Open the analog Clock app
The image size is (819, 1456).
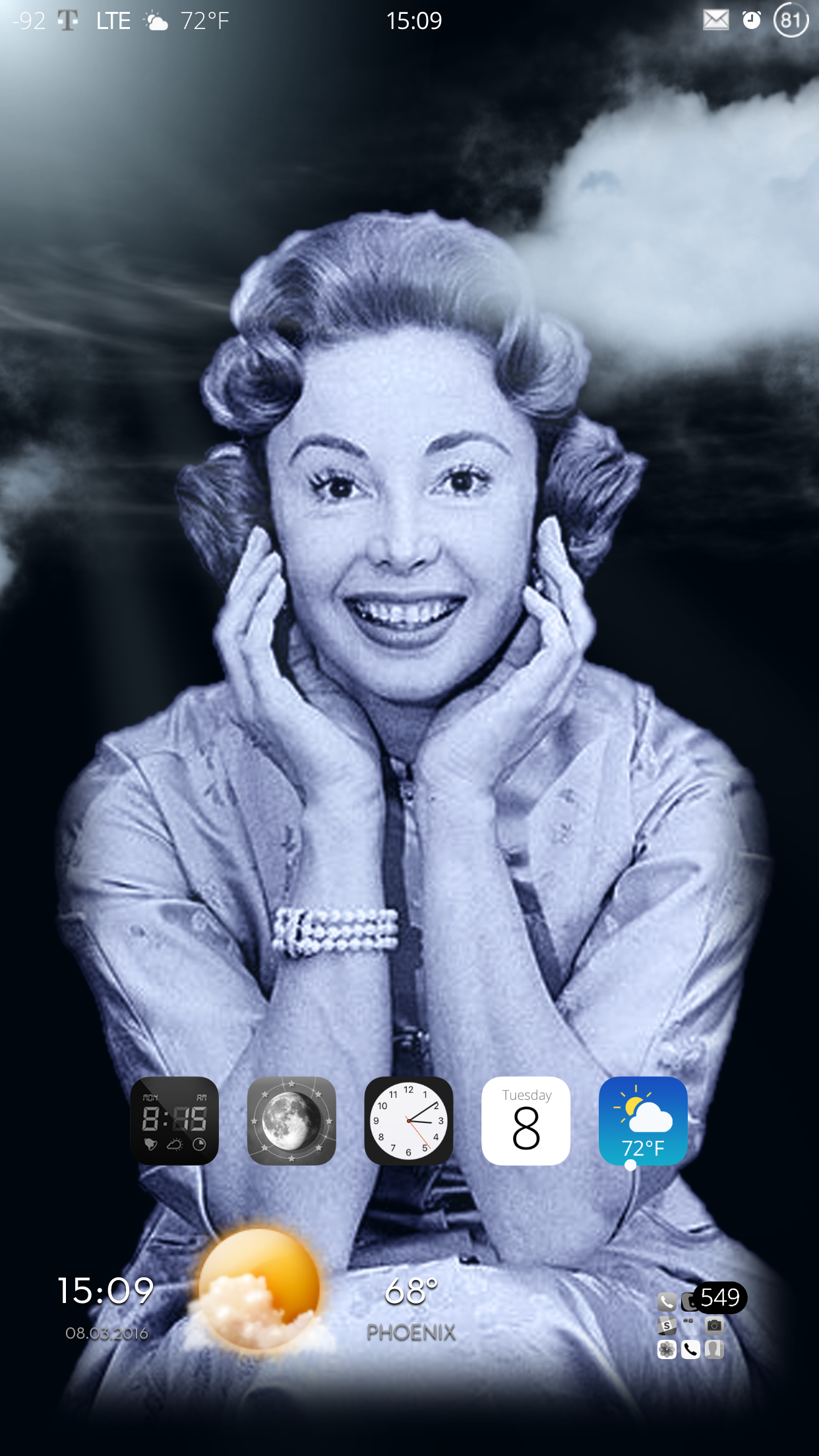[x=409, y=1121]
